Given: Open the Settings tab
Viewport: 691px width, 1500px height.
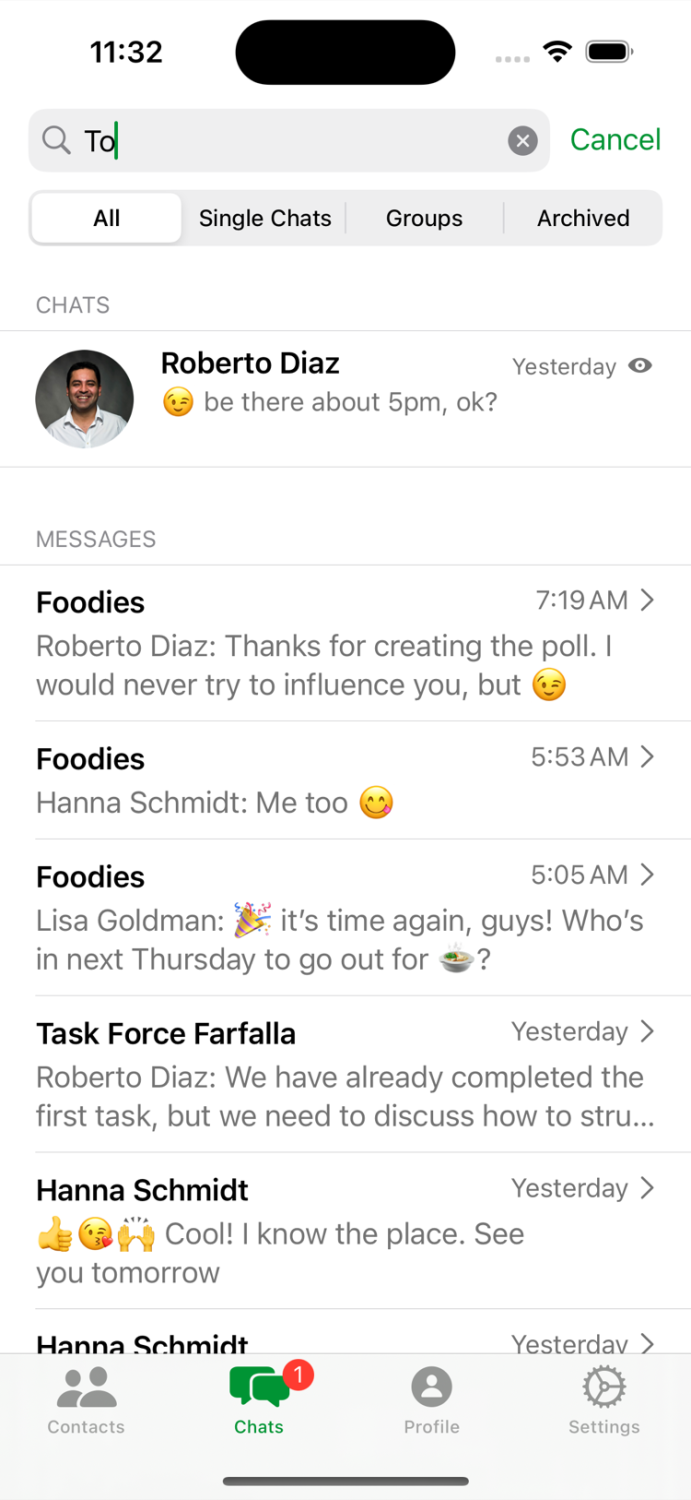Looking at the screenshot, I should 604,1400.
